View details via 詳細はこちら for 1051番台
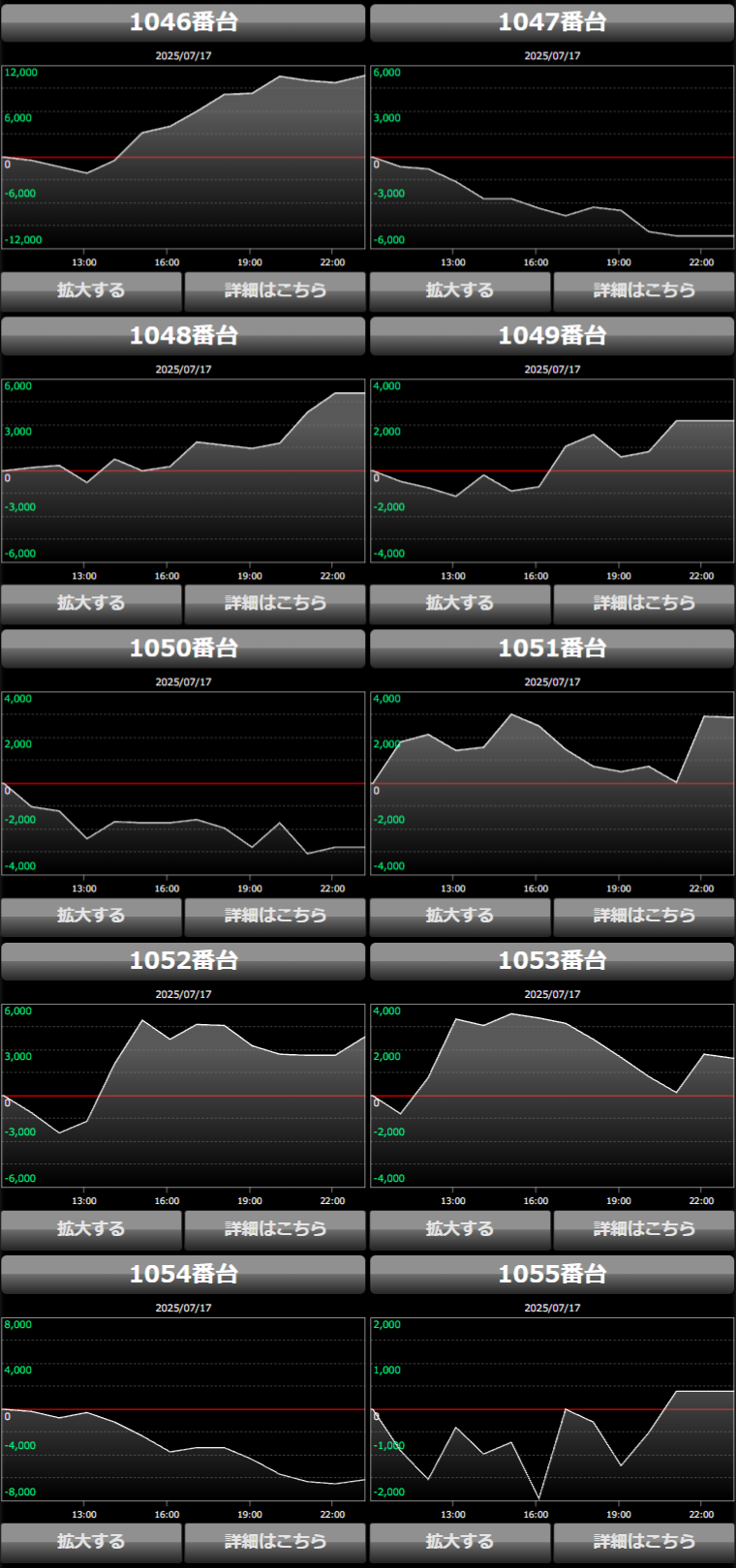 coord(644,916)
